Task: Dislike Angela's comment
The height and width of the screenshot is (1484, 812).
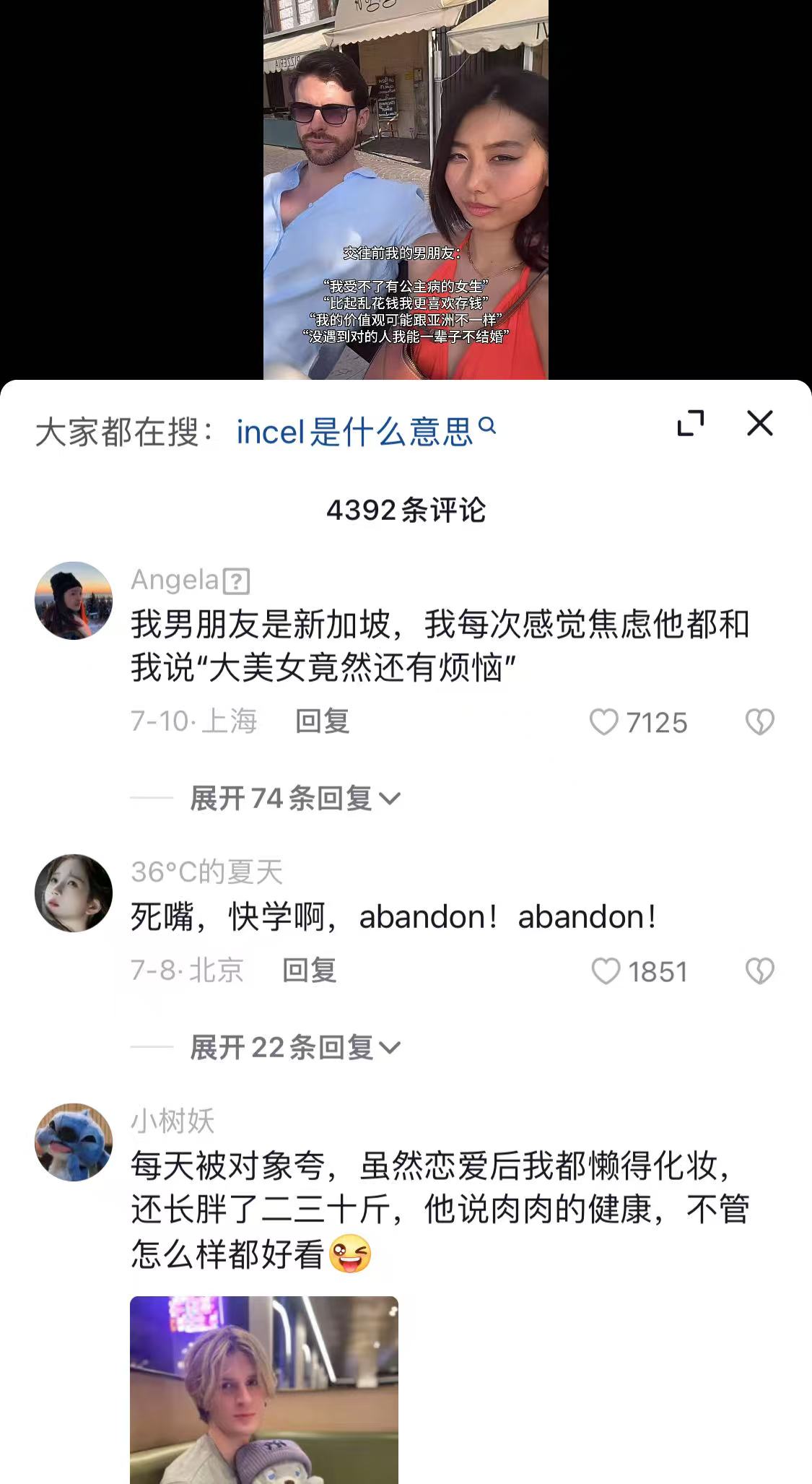Action: coord(759,722)
